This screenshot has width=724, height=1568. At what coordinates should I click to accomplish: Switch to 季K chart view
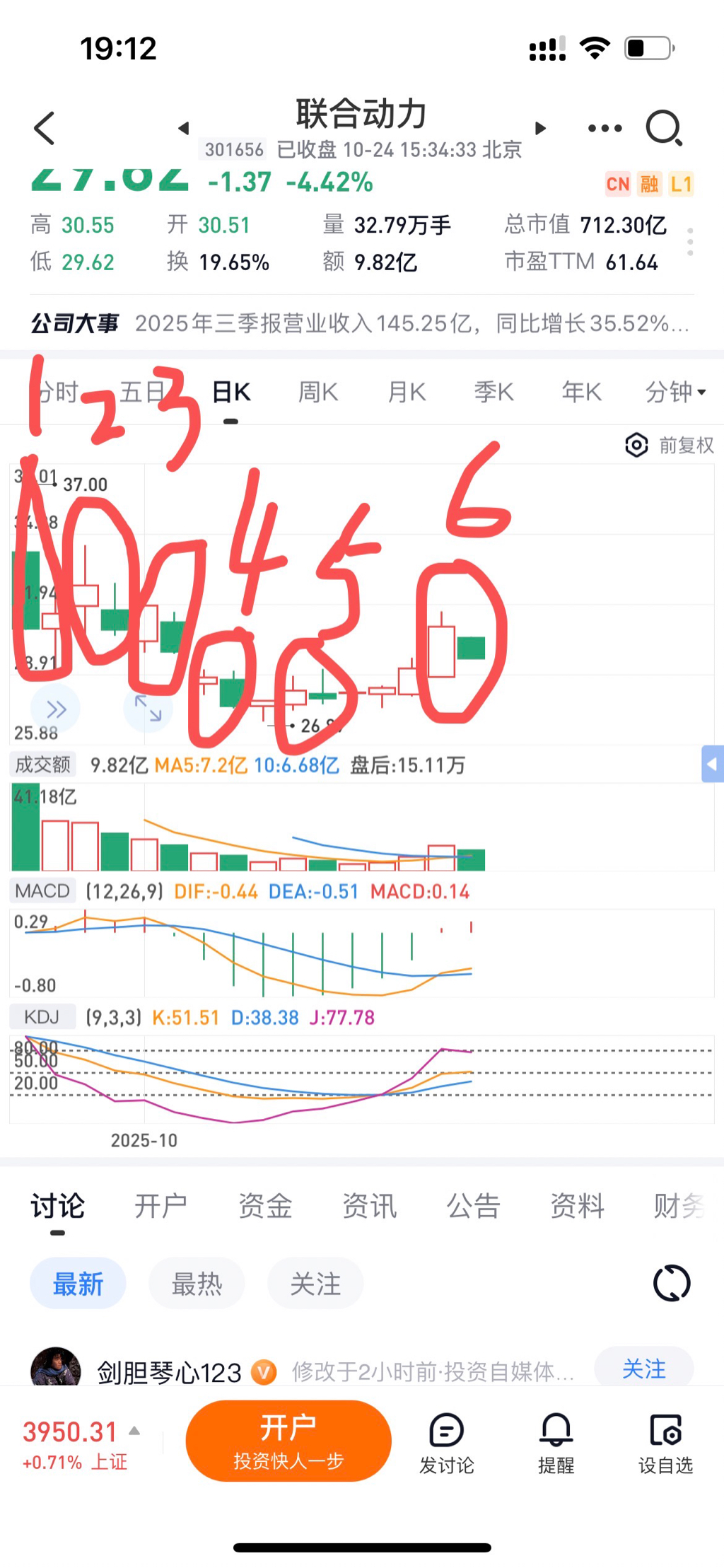coord(494,392)
